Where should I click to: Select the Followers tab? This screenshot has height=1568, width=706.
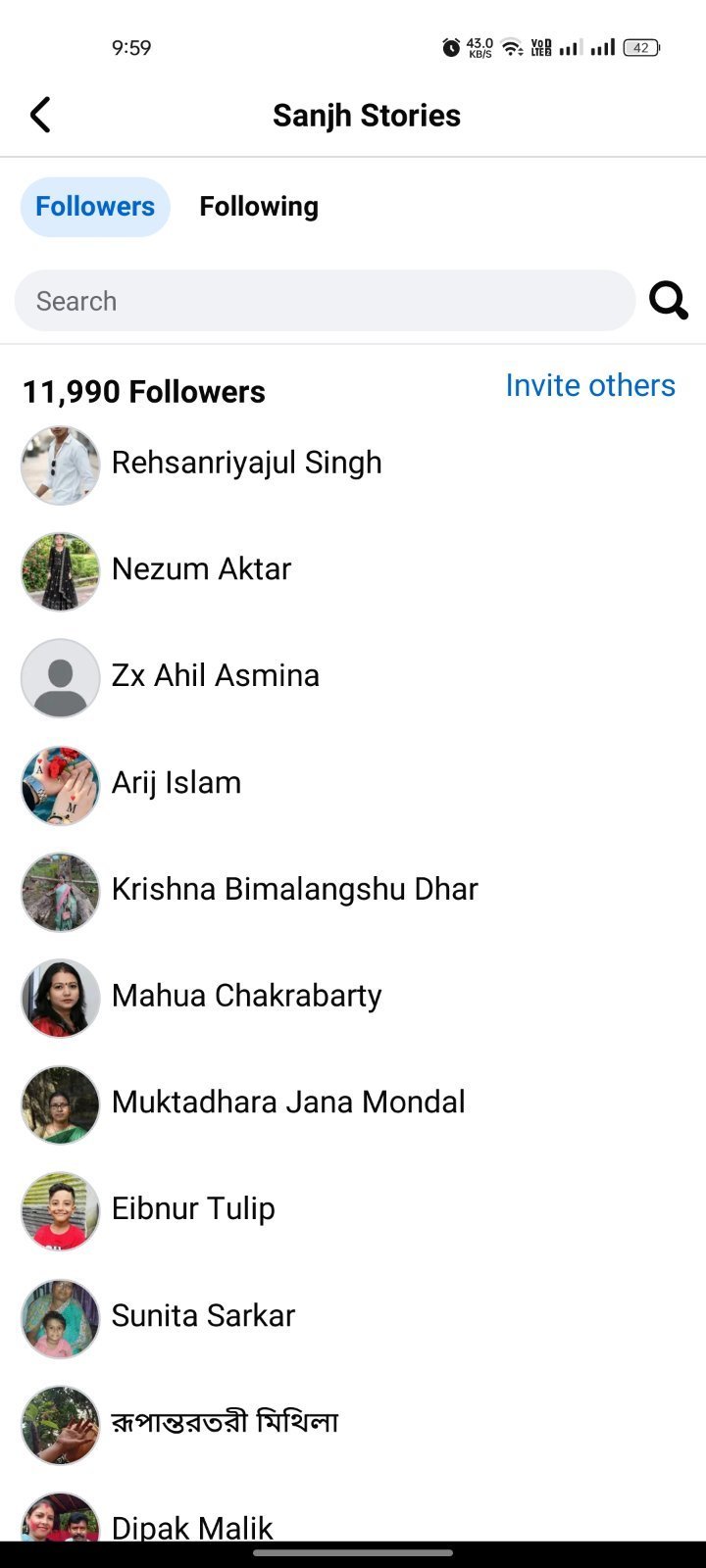point(95,207)
